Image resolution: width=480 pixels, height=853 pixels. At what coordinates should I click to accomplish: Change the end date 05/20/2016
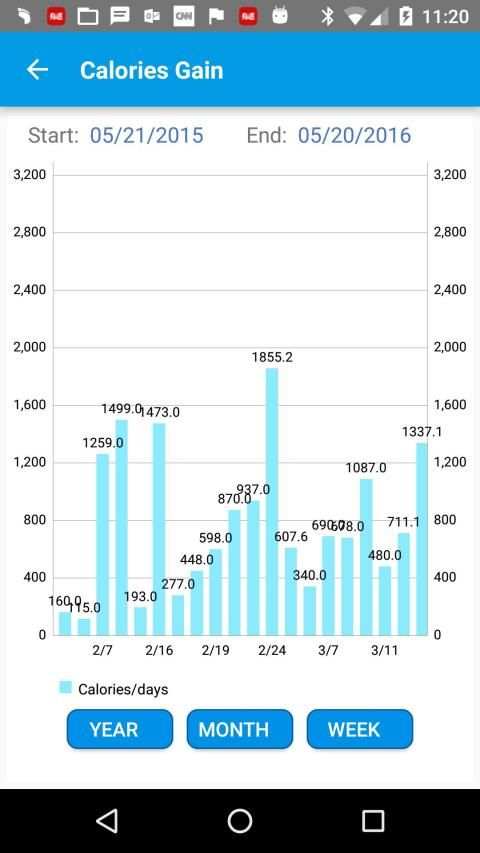pyautogui.click(x=354, y=135)
